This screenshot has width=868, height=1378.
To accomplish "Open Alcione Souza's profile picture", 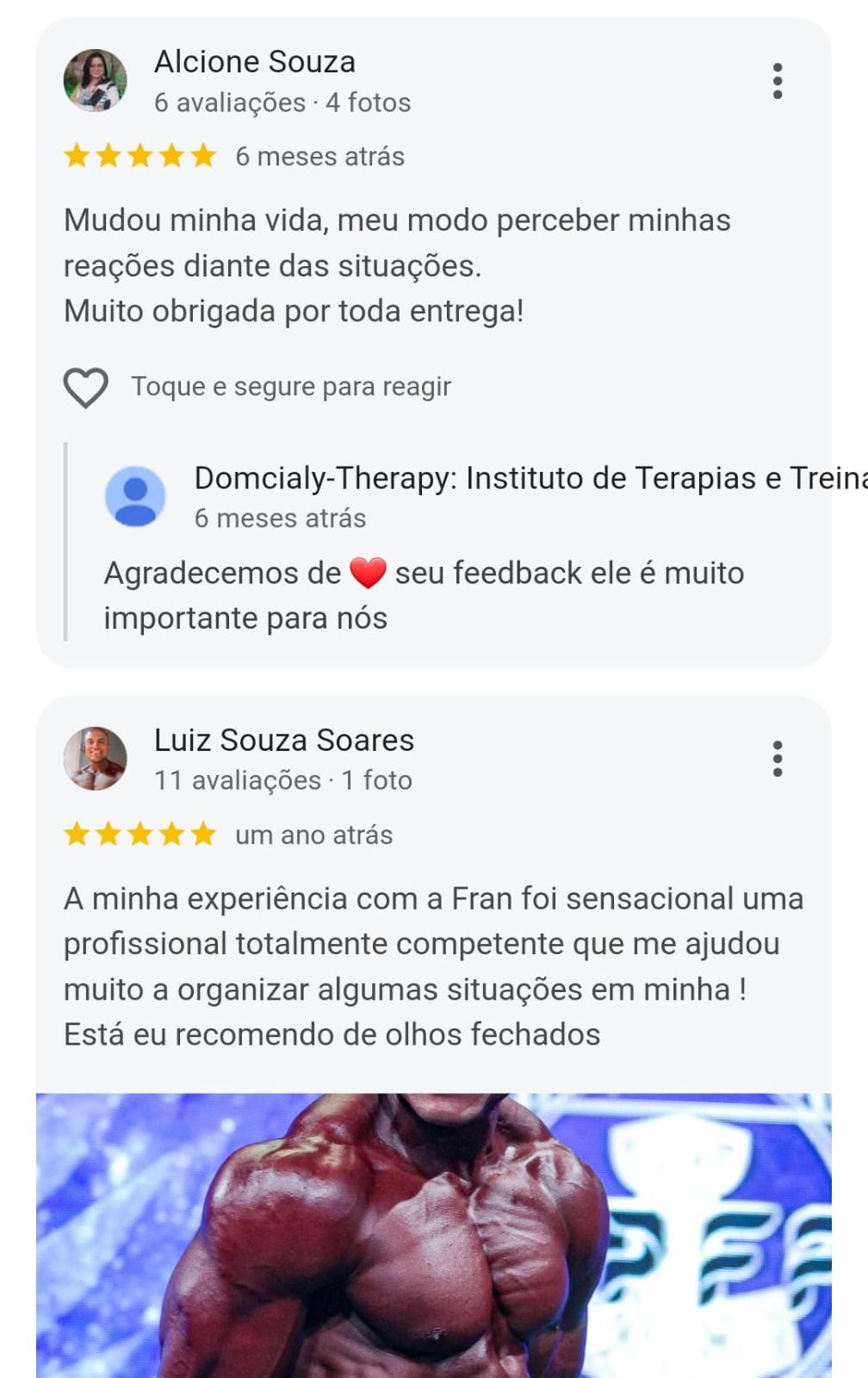I will coord(96,80).
